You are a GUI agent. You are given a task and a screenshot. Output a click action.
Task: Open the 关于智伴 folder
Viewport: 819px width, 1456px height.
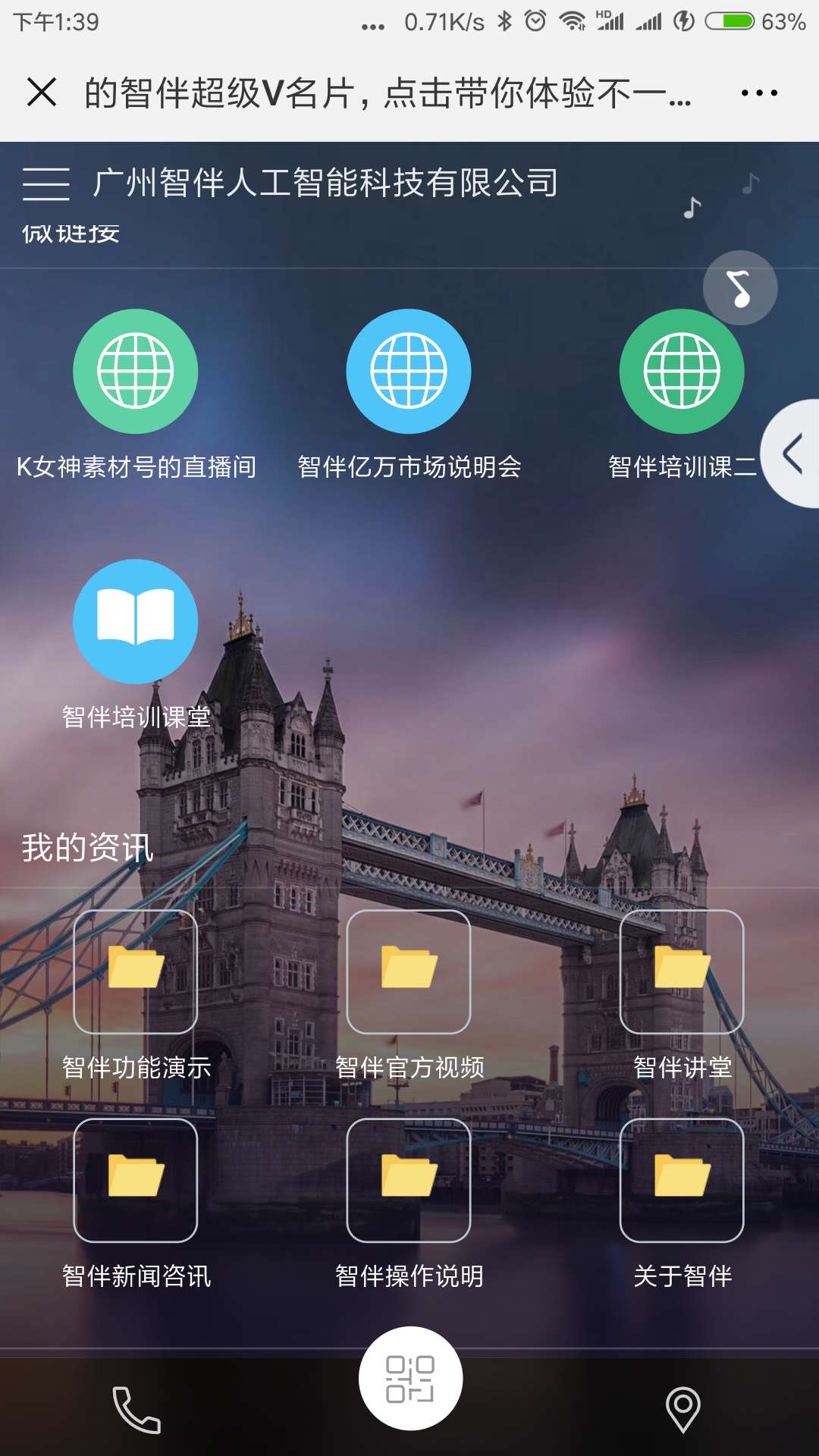[x=681, y=1180]
